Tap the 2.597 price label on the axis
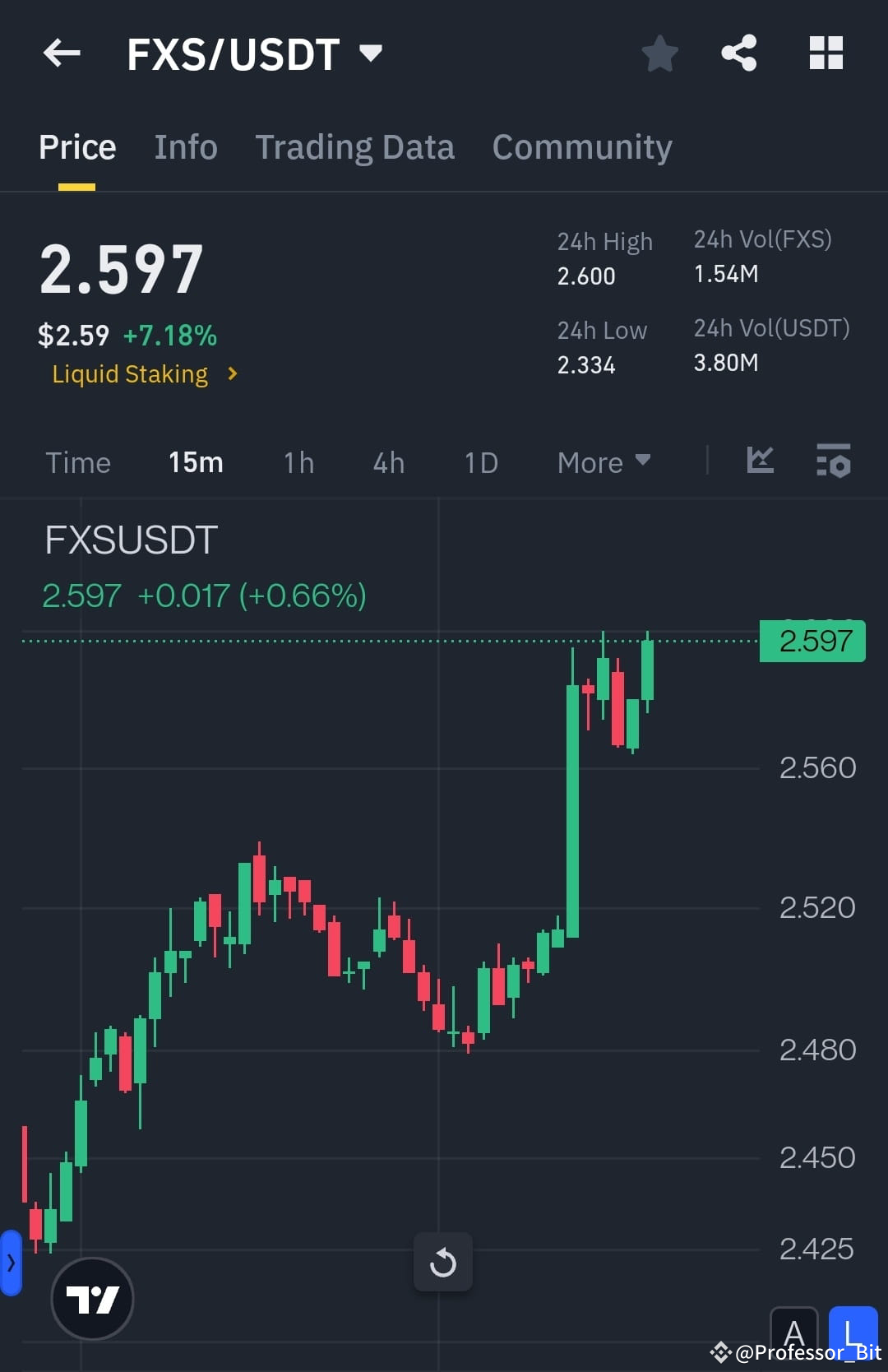888x1372 pixels. point(812,641)
